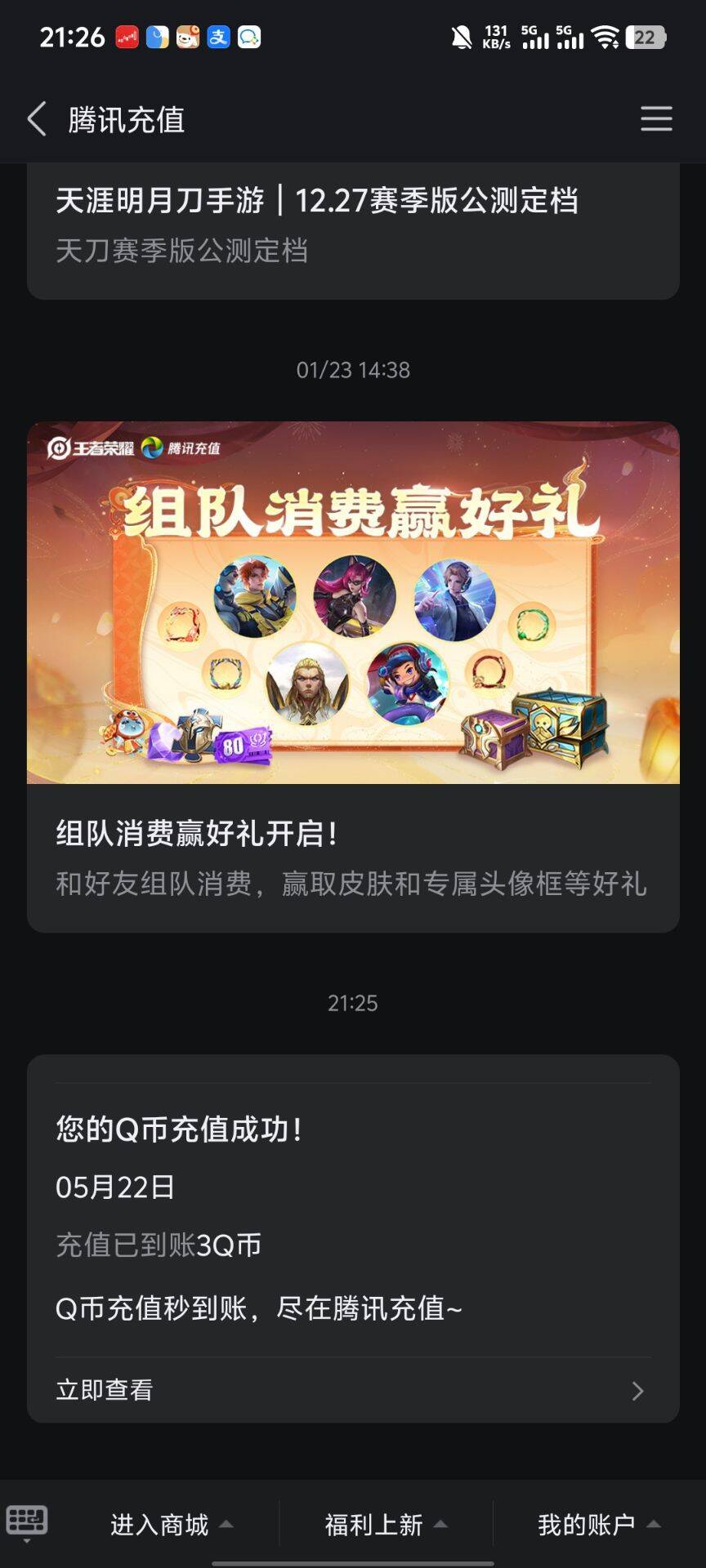This screenshot has height=1568, width=706.
Task: Switch to keyboard input mode
Action: (27, 1523)
